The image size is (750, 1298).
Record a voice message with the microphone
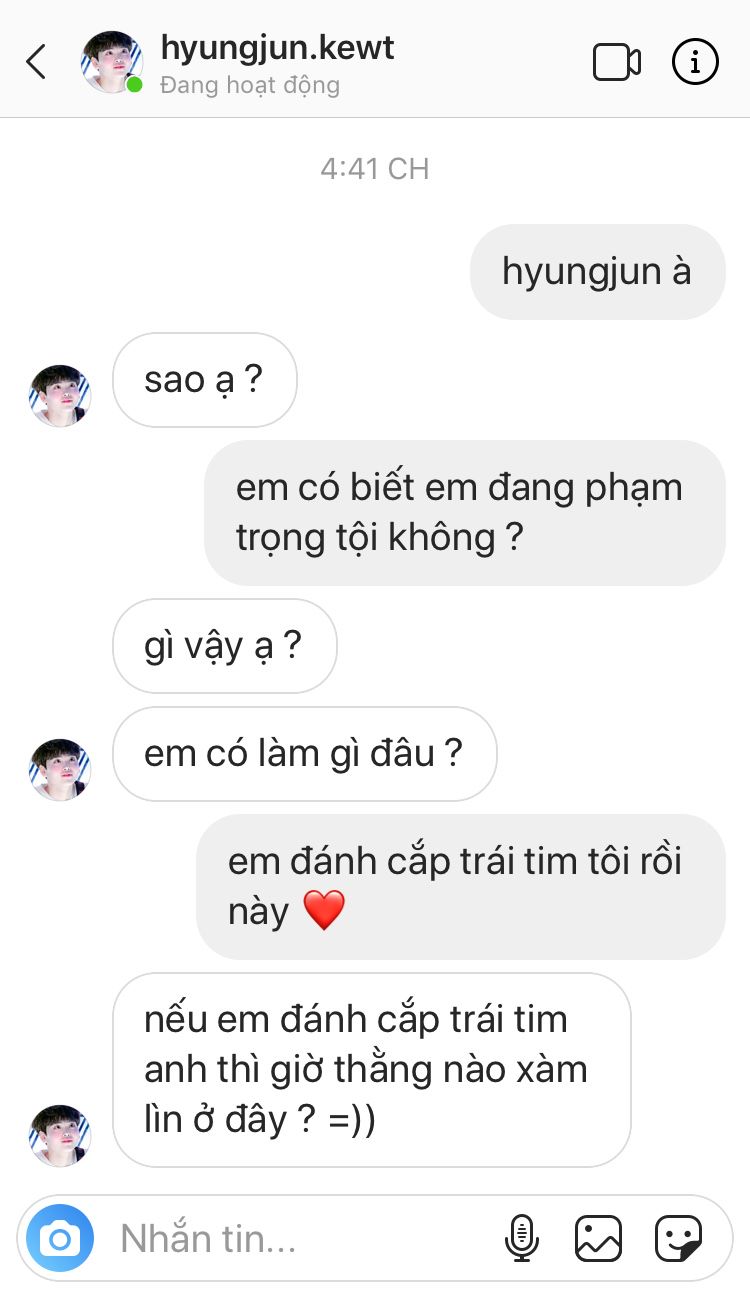[521, 1239]
